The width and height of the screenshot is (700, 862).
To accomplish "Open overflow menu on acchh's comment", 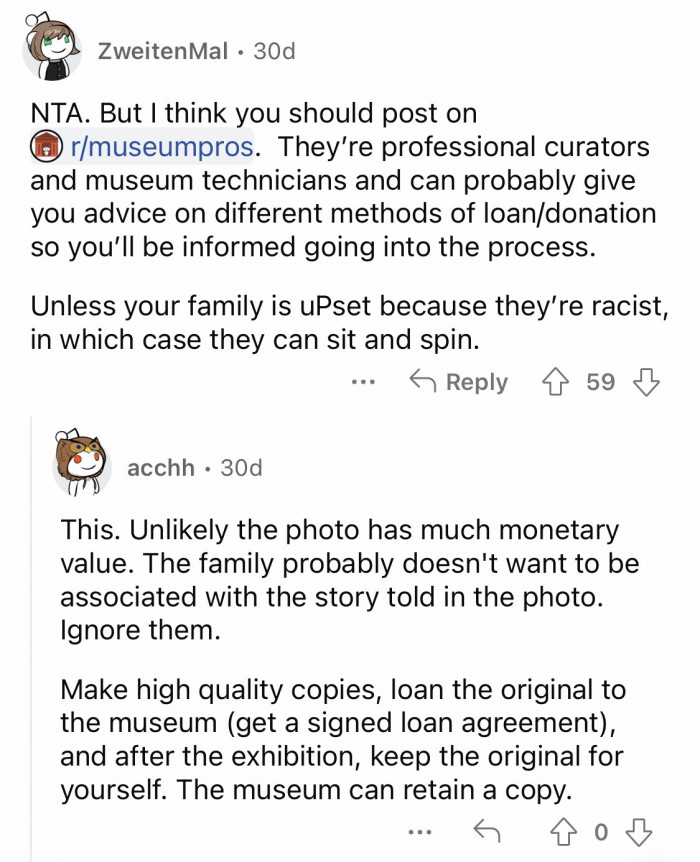I will coord(421,832).
